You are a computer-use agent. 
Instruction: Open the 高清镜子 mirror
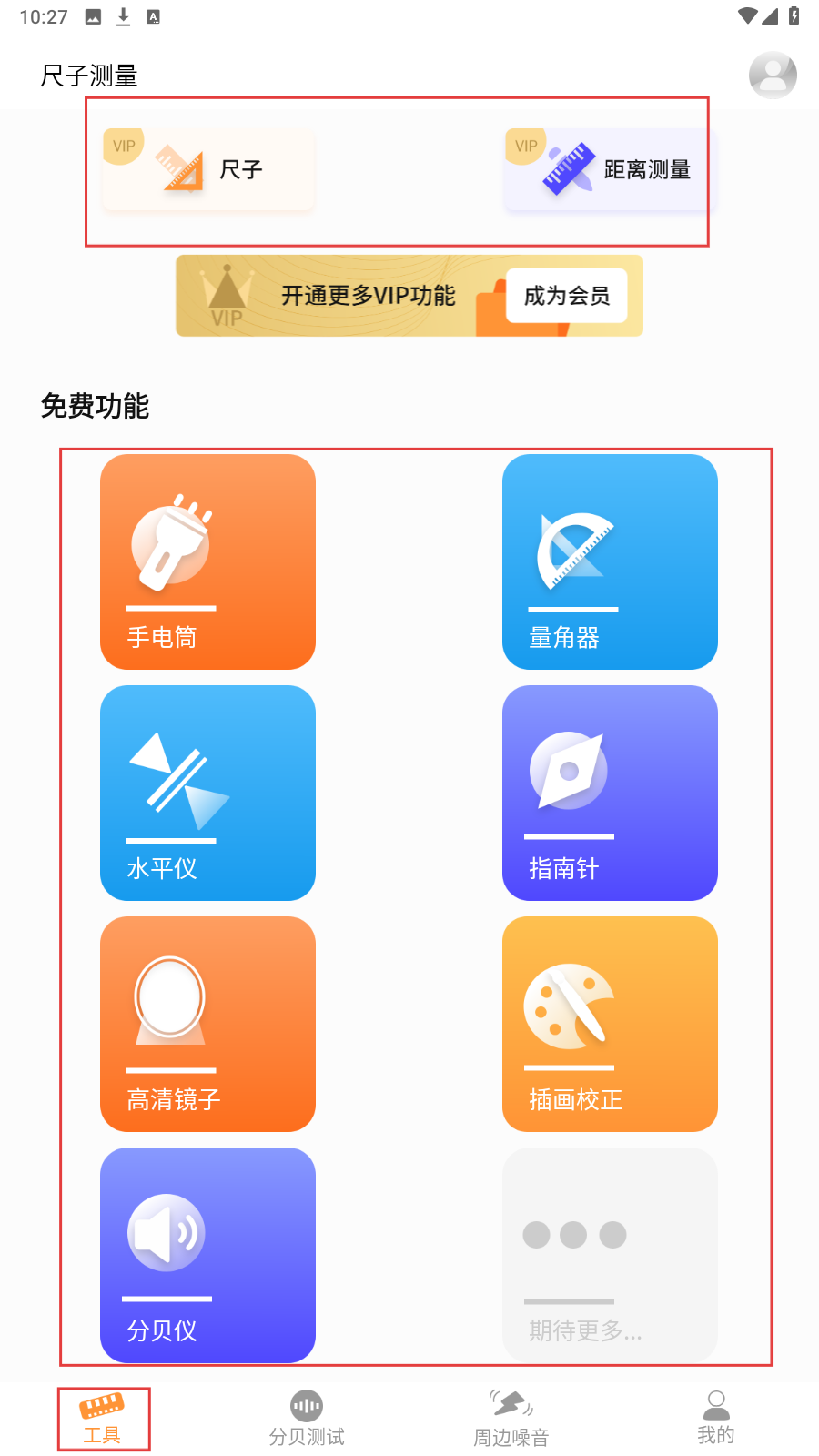tap(207, 1024)
